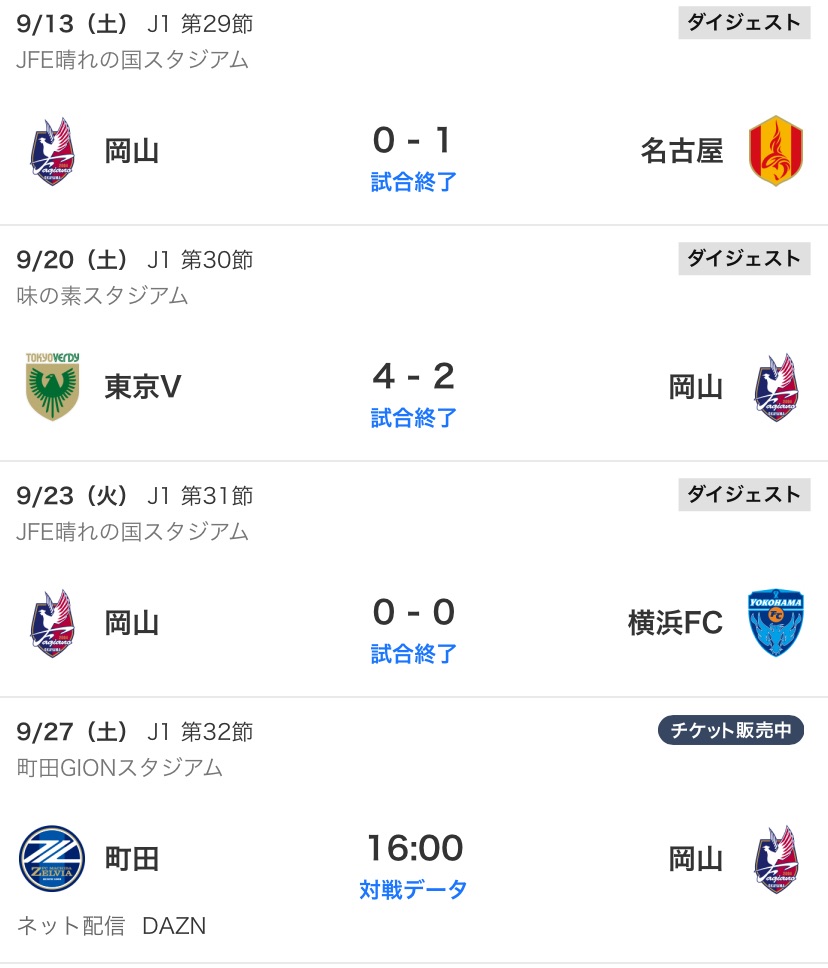Open the 試合終了 result for Tokyo V 4-2
828x968 pixels.
tap(413, 418)
